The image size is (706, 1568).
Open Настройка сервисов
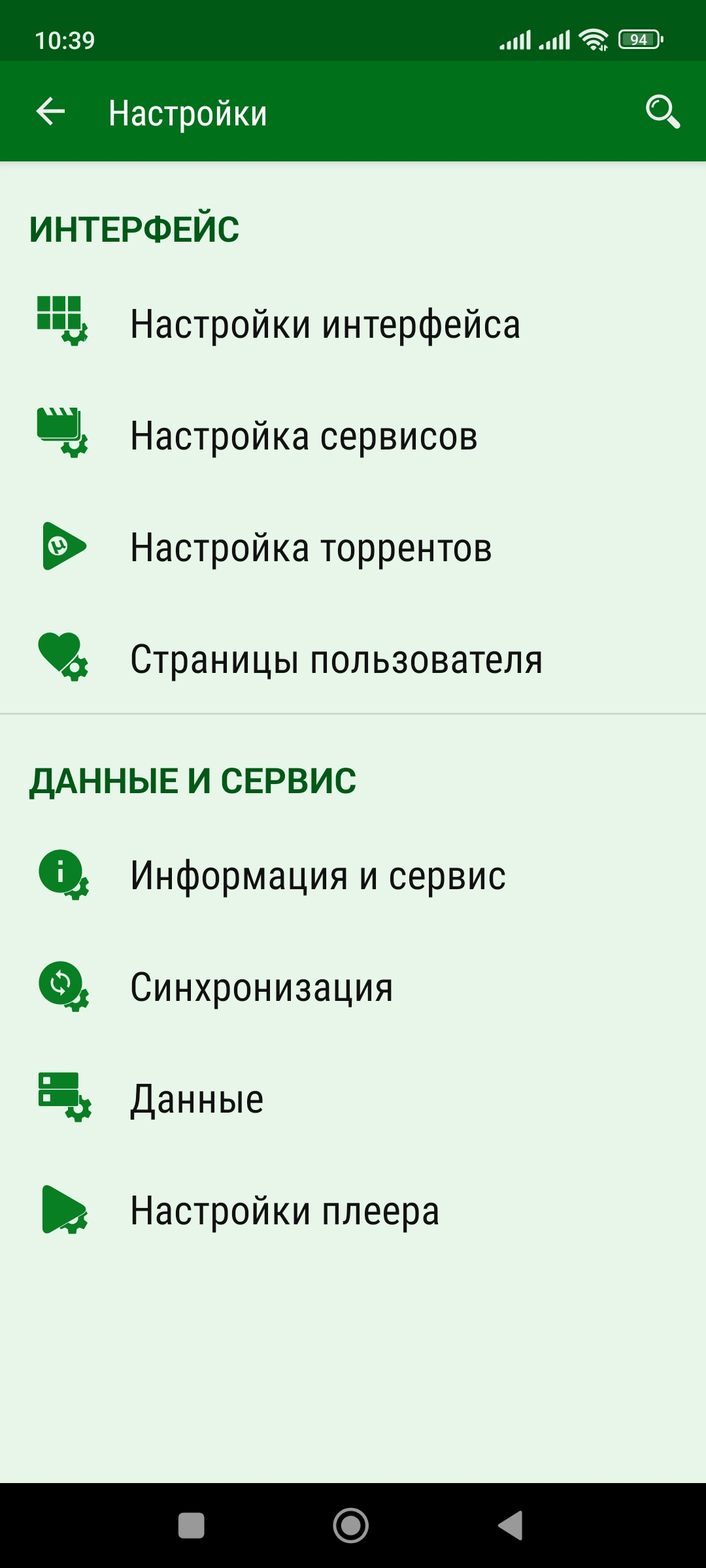353,436
